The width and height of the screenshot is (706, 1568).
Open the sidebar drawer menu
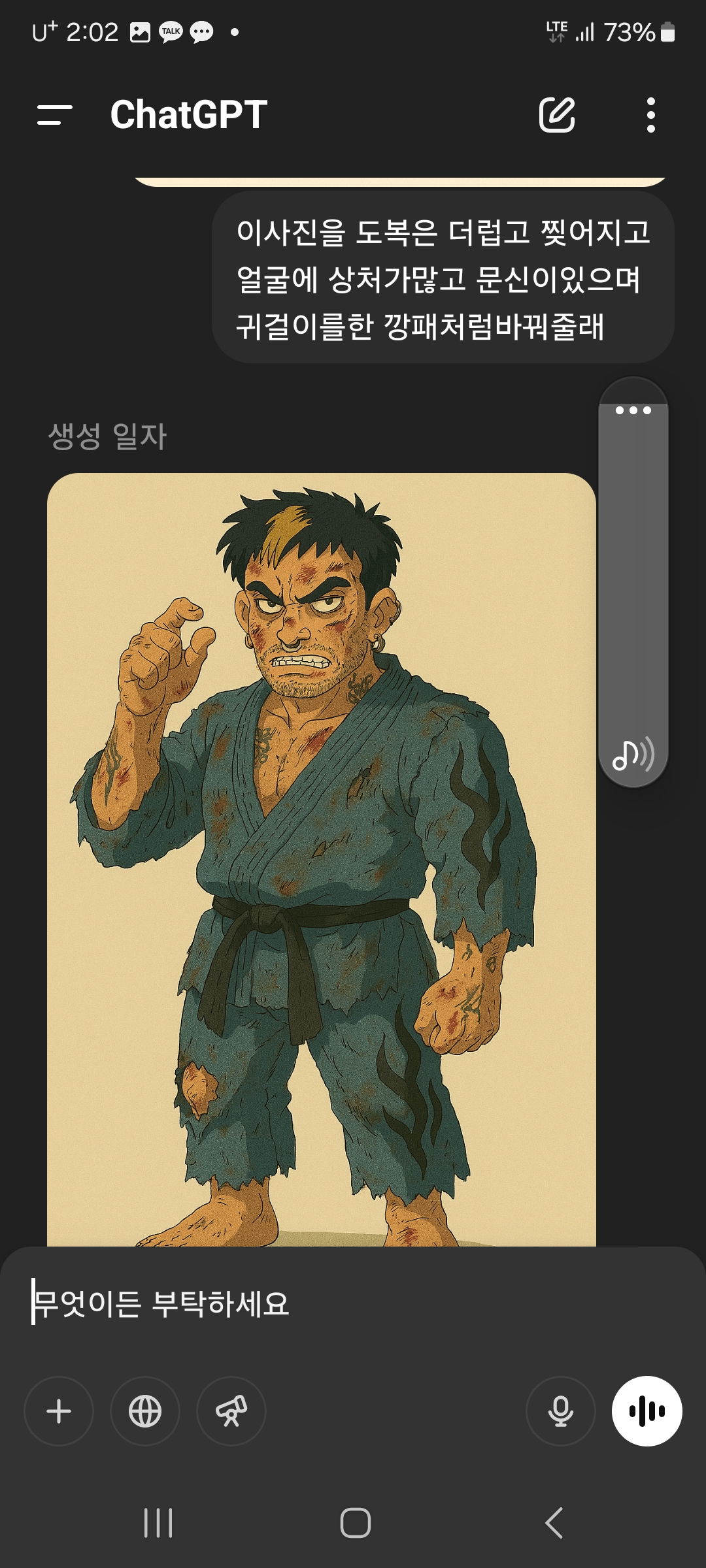pos(54,115)
